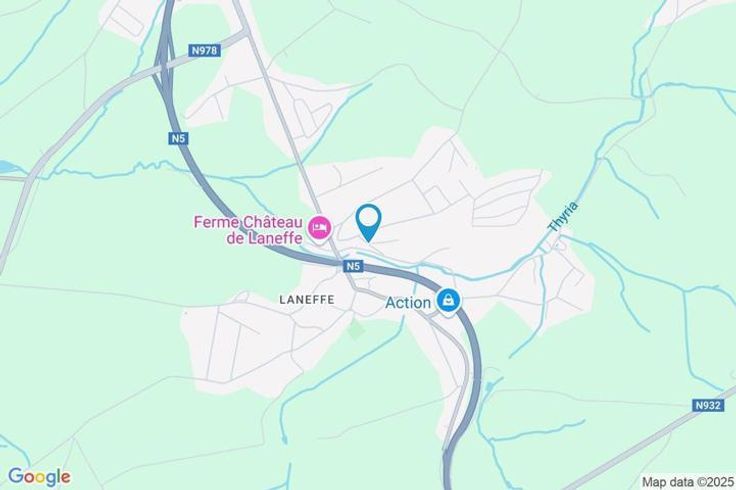736x490 pixels.
Task: Open the Ferme Château de Laneffe hotel marker
Action: (320, 230)
